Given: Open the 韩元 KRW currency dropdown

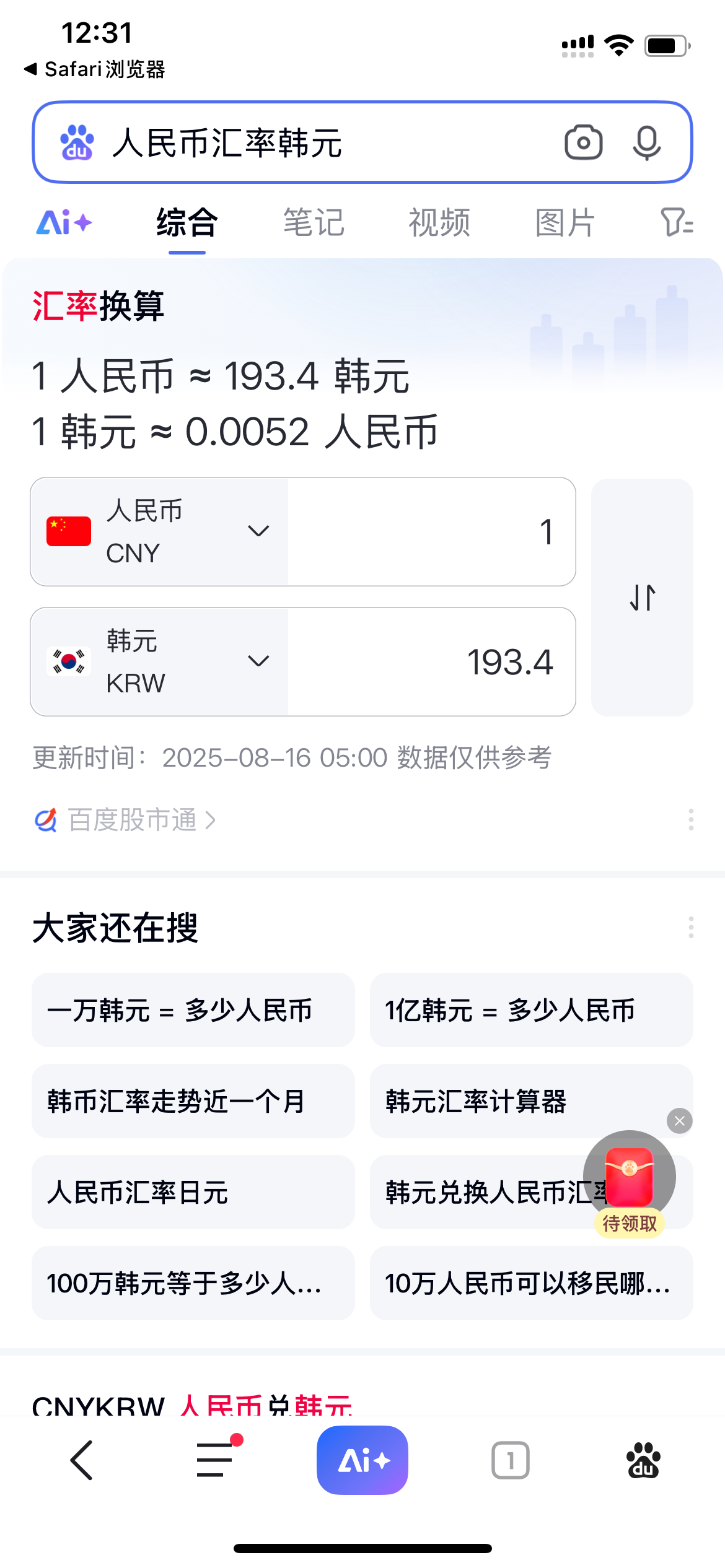Looking at the screenshot, I should coord(159,661).
